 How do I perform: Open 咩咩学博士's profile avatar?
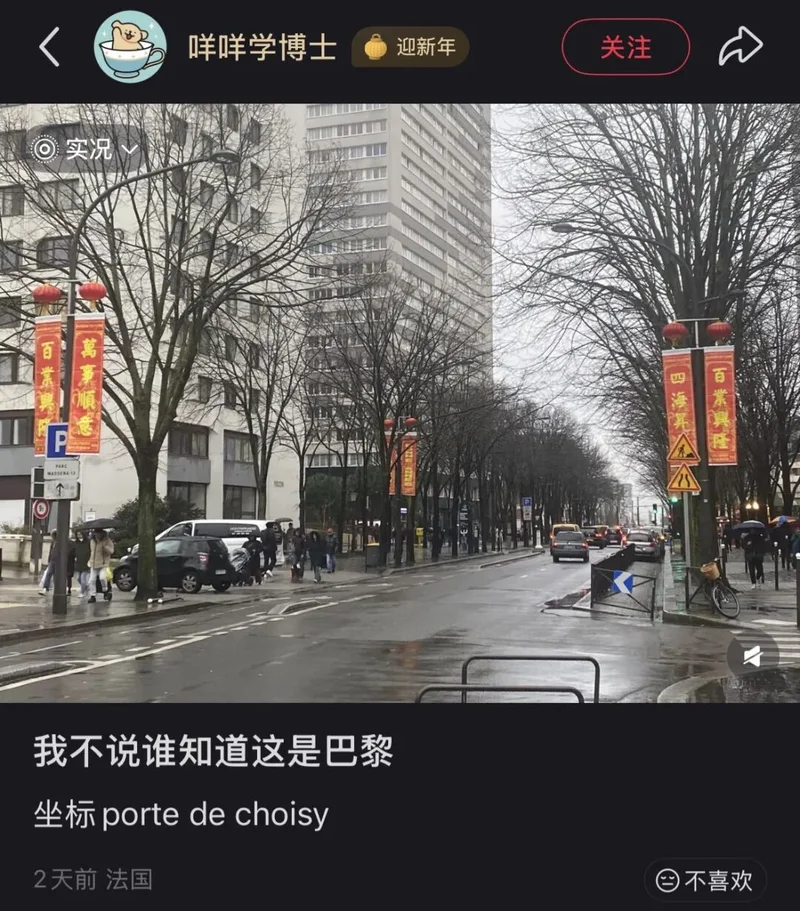click(130, 47)
